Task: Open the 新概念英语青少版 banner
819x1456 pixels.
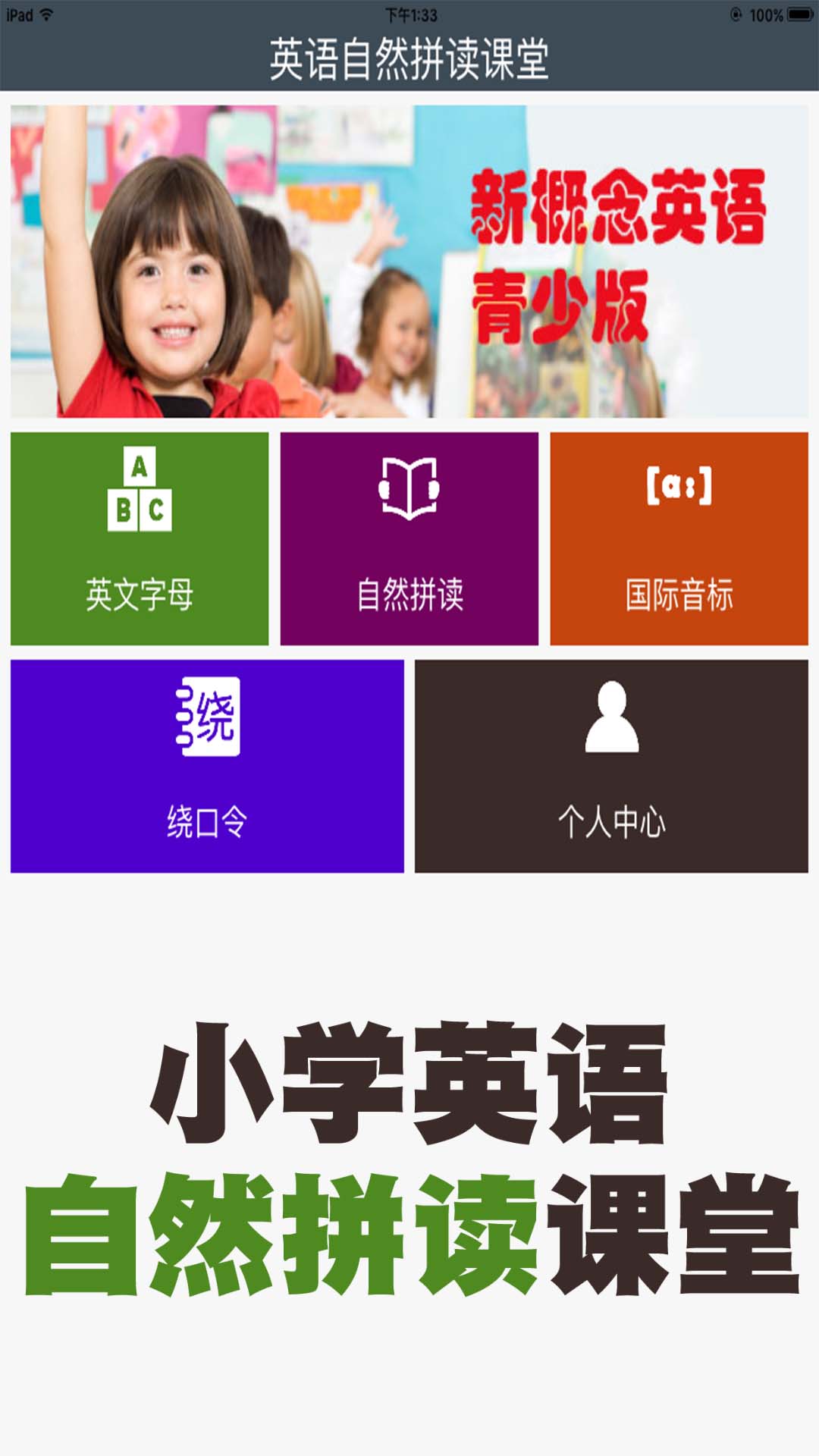Action: coord(409,262)
